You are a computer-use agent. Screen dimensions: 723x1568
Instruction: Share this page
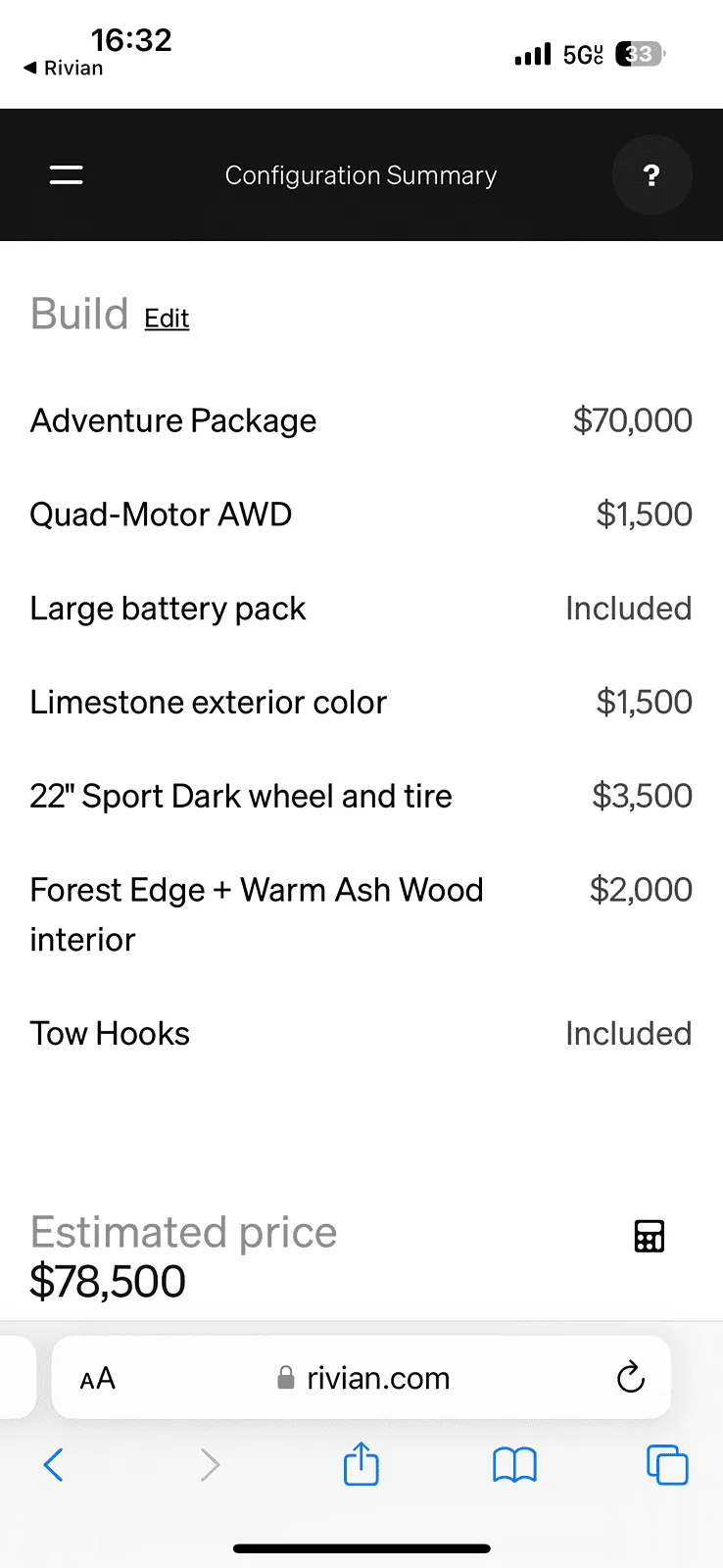point(361,1464)
